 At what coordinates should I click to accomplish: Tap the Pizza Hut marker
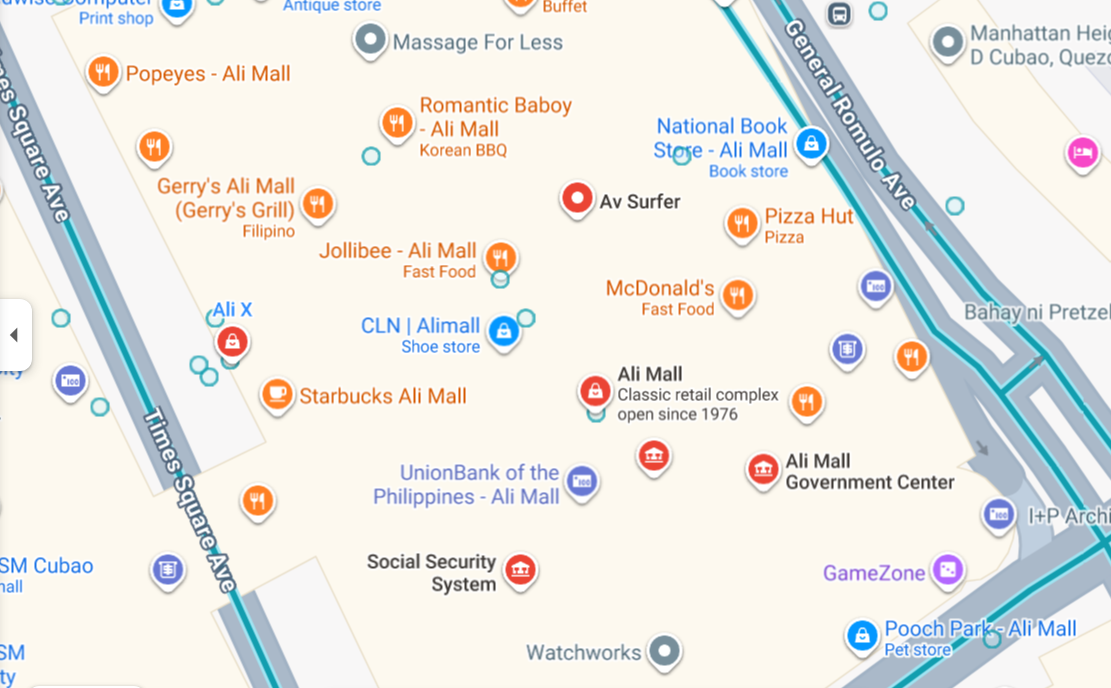741,222
